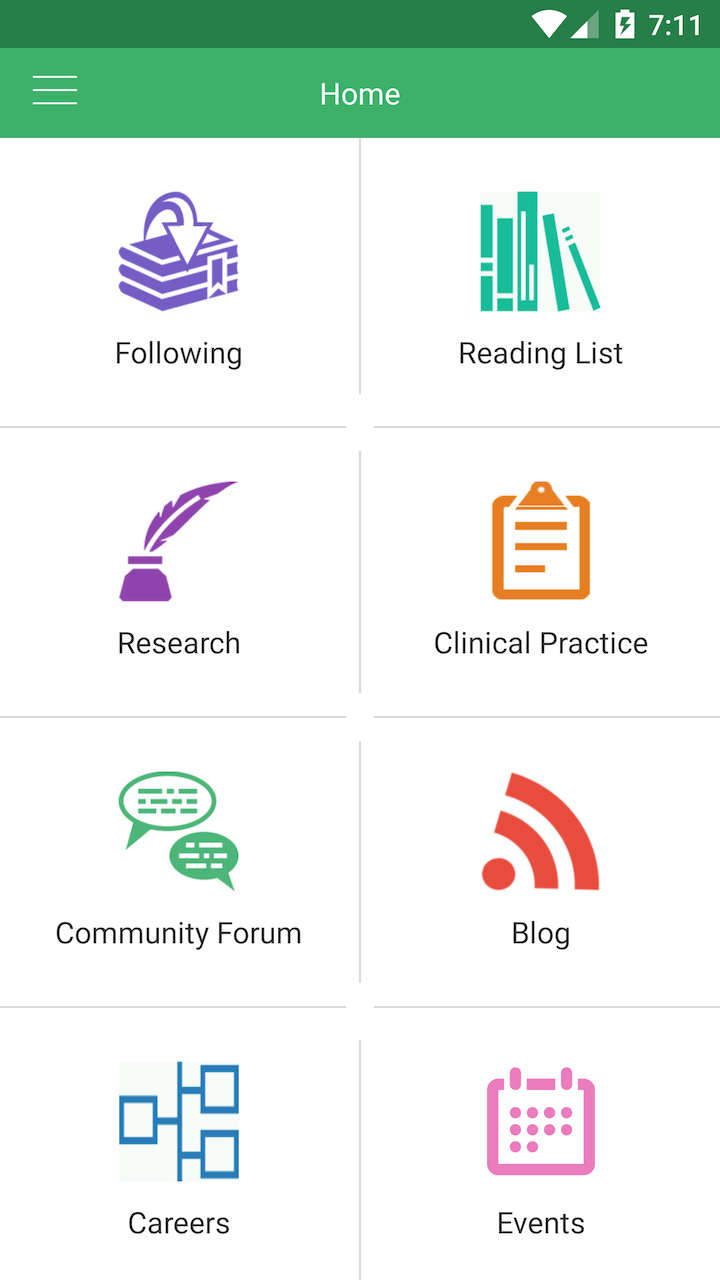
Task: Click the Reading List text label
Action: (x=540, y=353)
